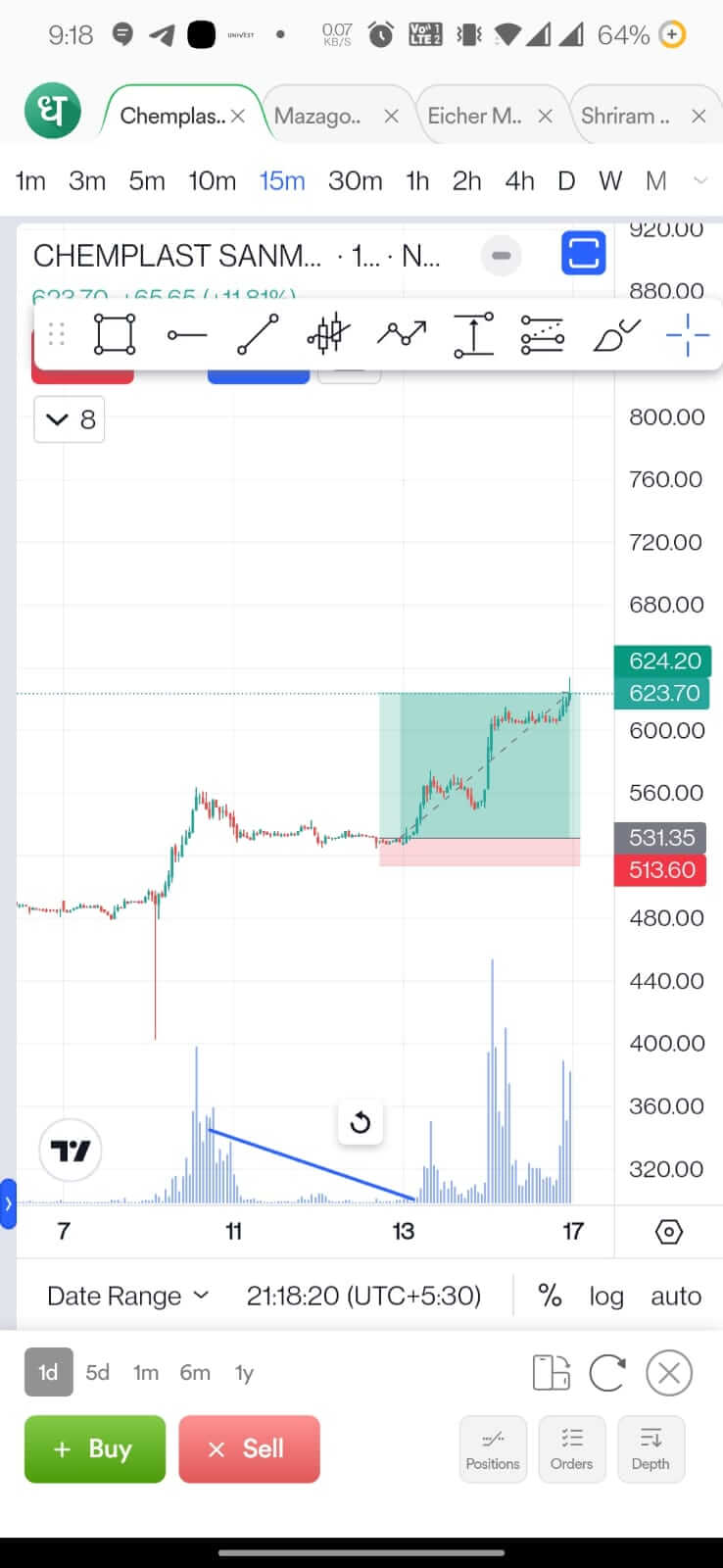Select the trend line tool
The image size is (723, 1568).
pos(258,335)
